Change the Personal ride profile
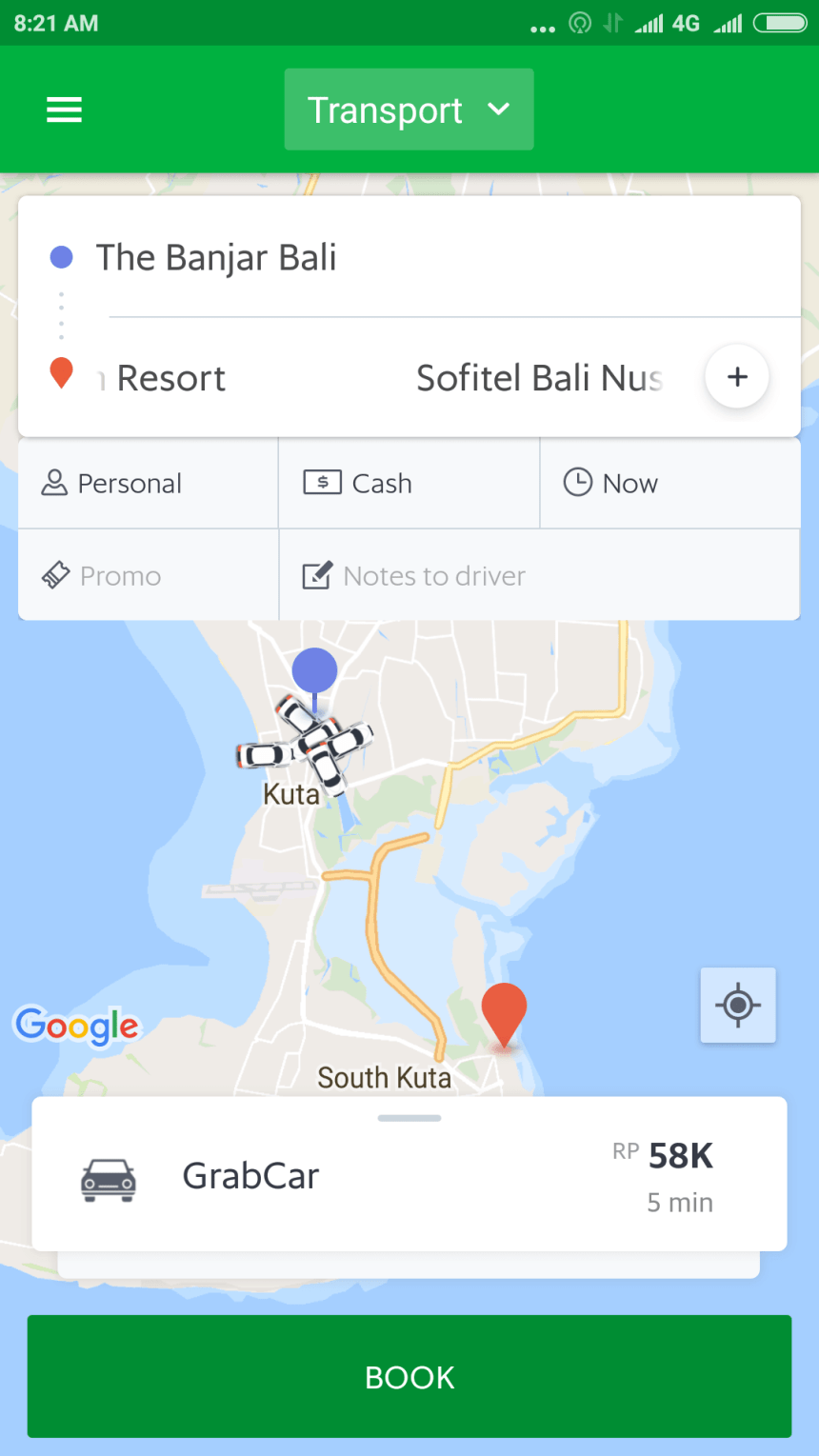Image resolution: width=819 pixels, height=1456 pixels. coord(148,483)
